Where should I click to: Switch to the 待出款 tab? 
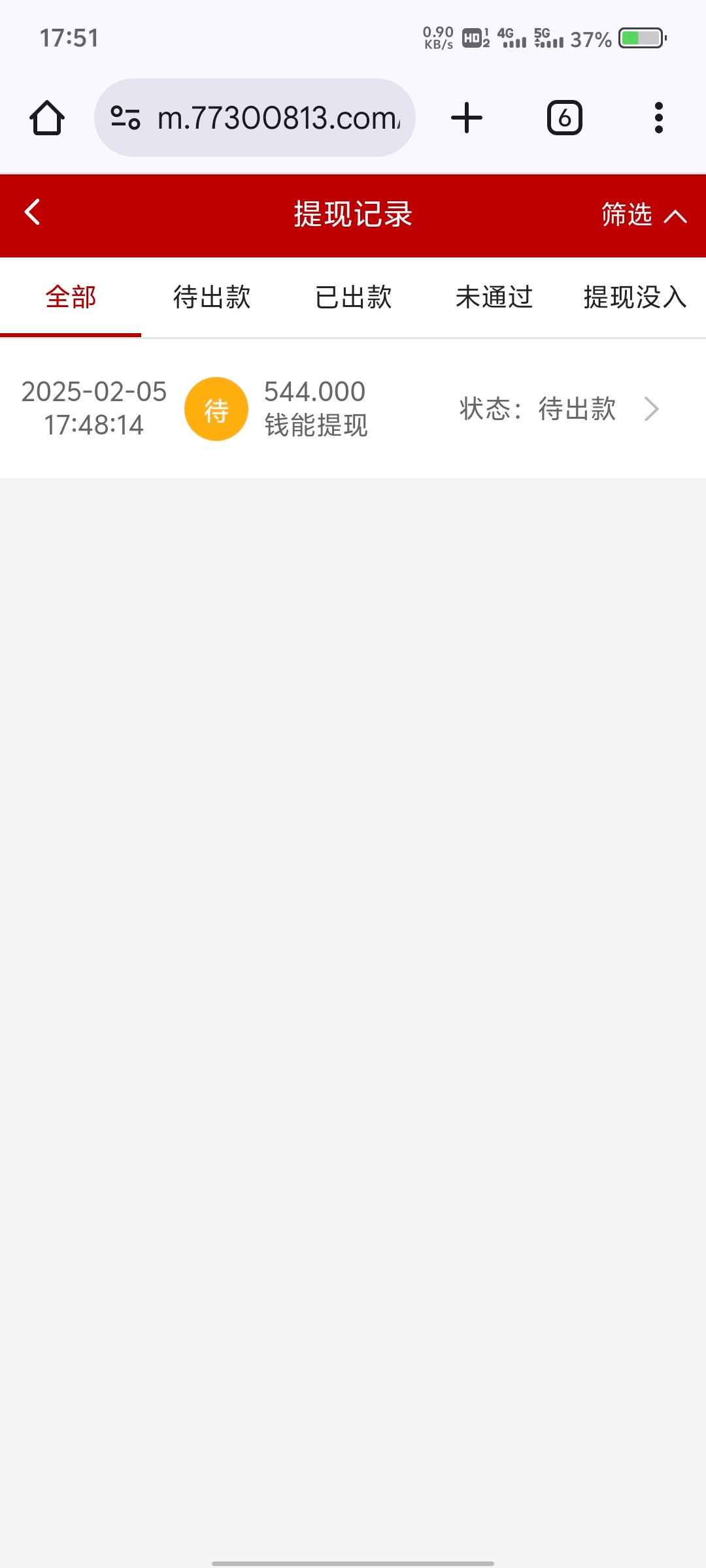[x=212, y=297]
